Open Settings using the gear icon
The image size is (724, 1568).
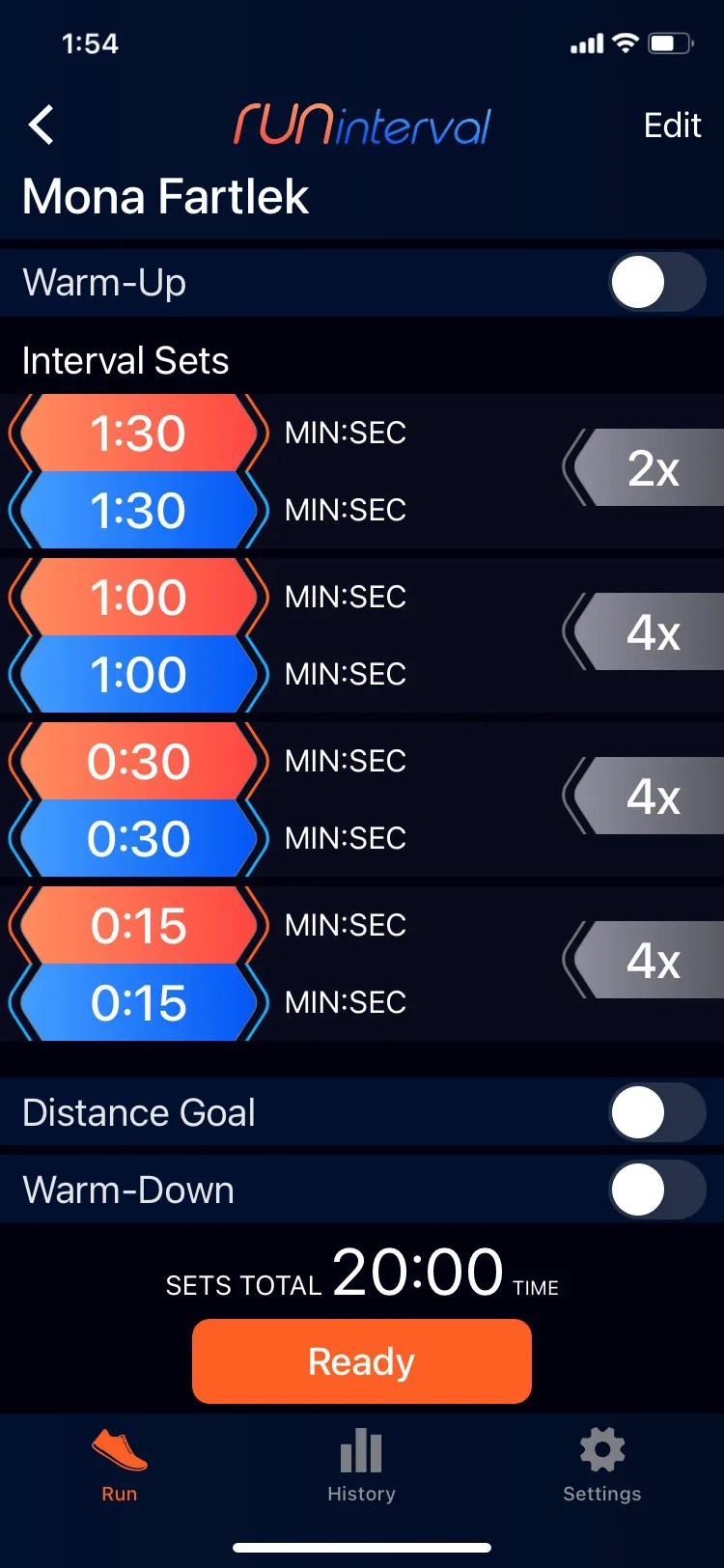coord(600,1448)
